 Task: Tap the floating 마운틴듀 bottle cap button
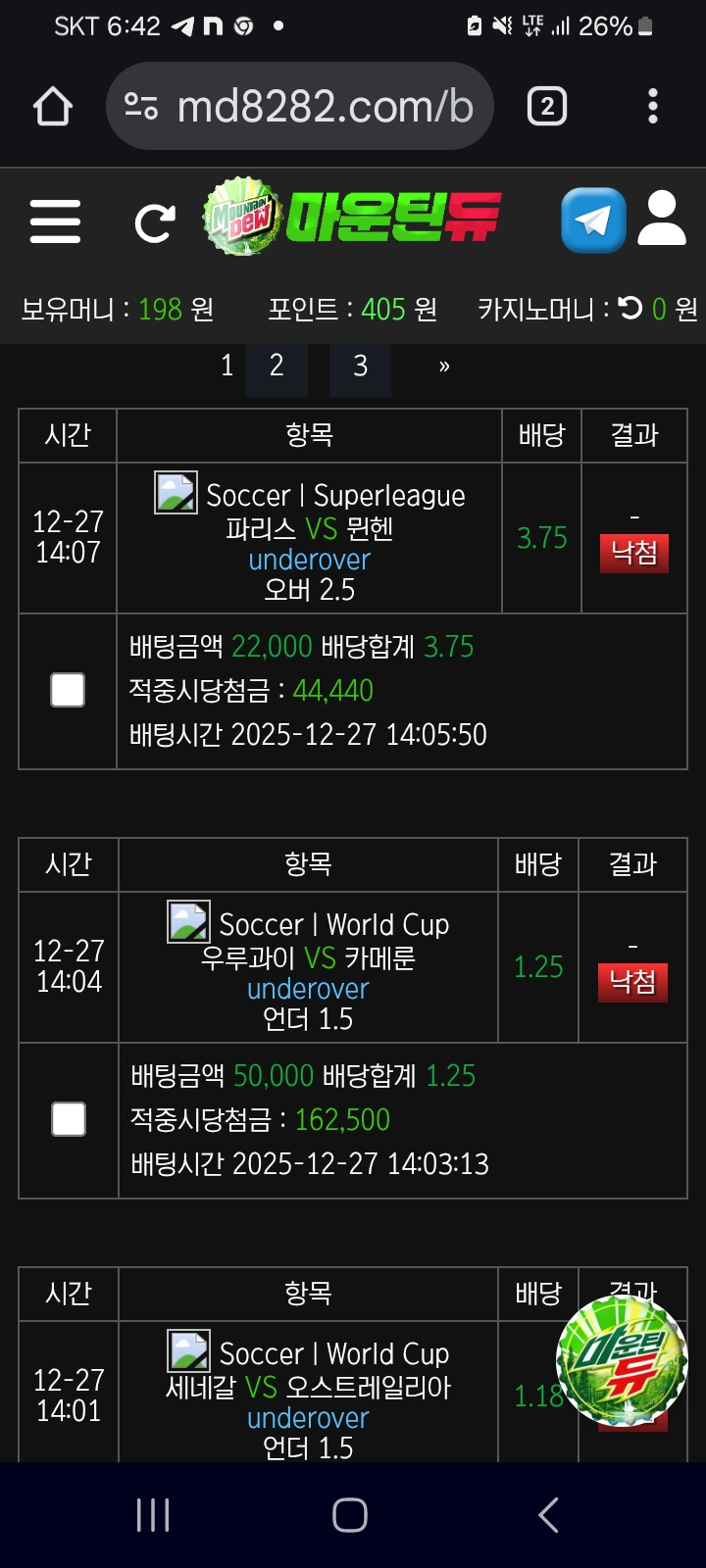click(x=622, y=1360)
